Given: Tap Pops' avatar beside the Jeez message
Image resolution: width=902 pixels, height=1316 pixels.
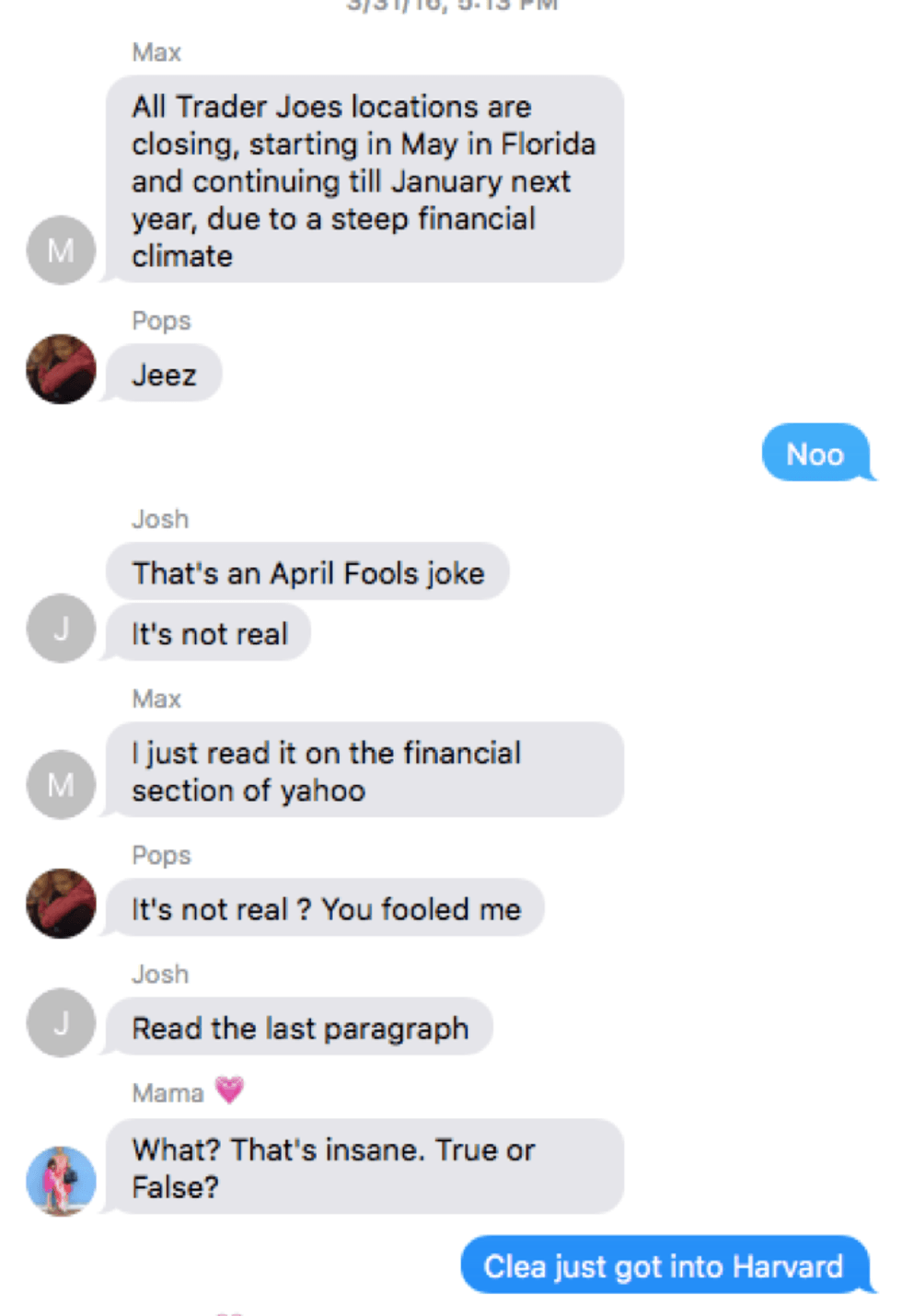Looking at the screenshot, I should click(x=61, y=369).
